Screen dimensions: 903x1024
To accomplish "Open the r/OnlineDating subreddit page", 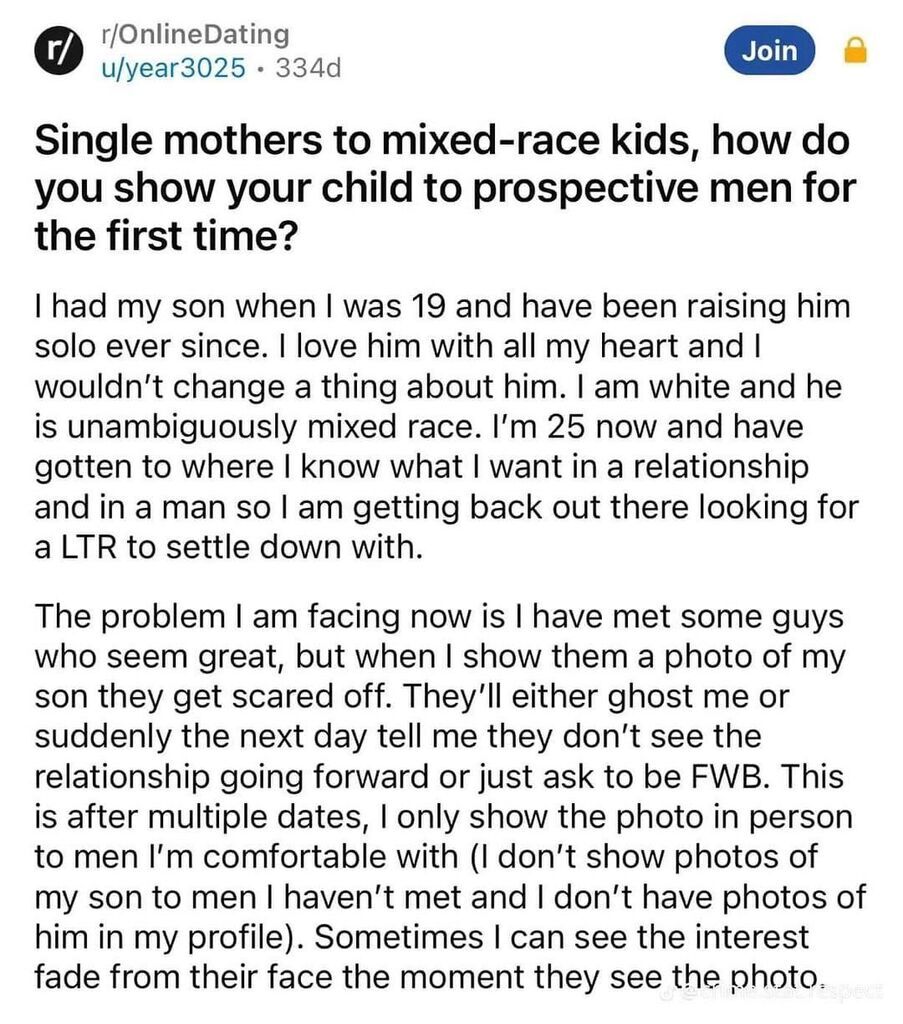I will click(x=195, y=34).
